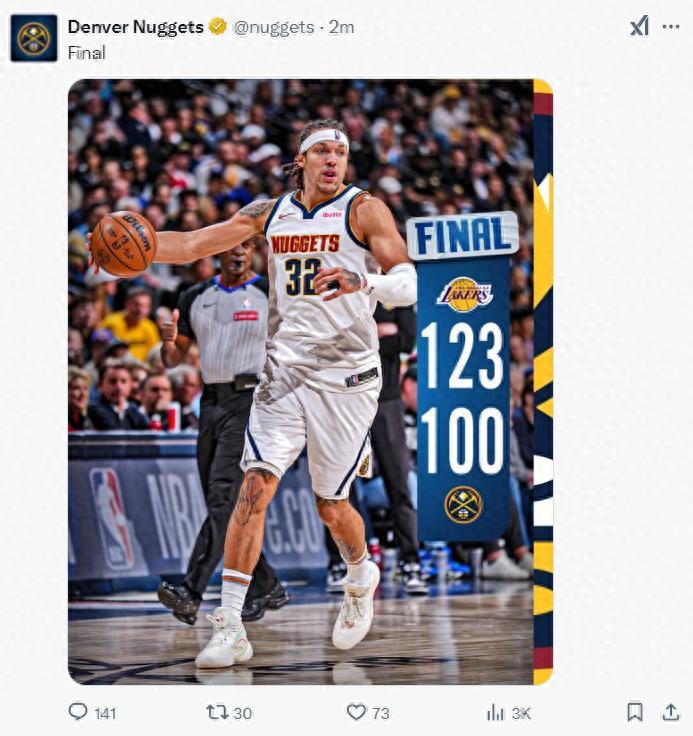
Task: View analytics for this post
Action: point(496,712)
